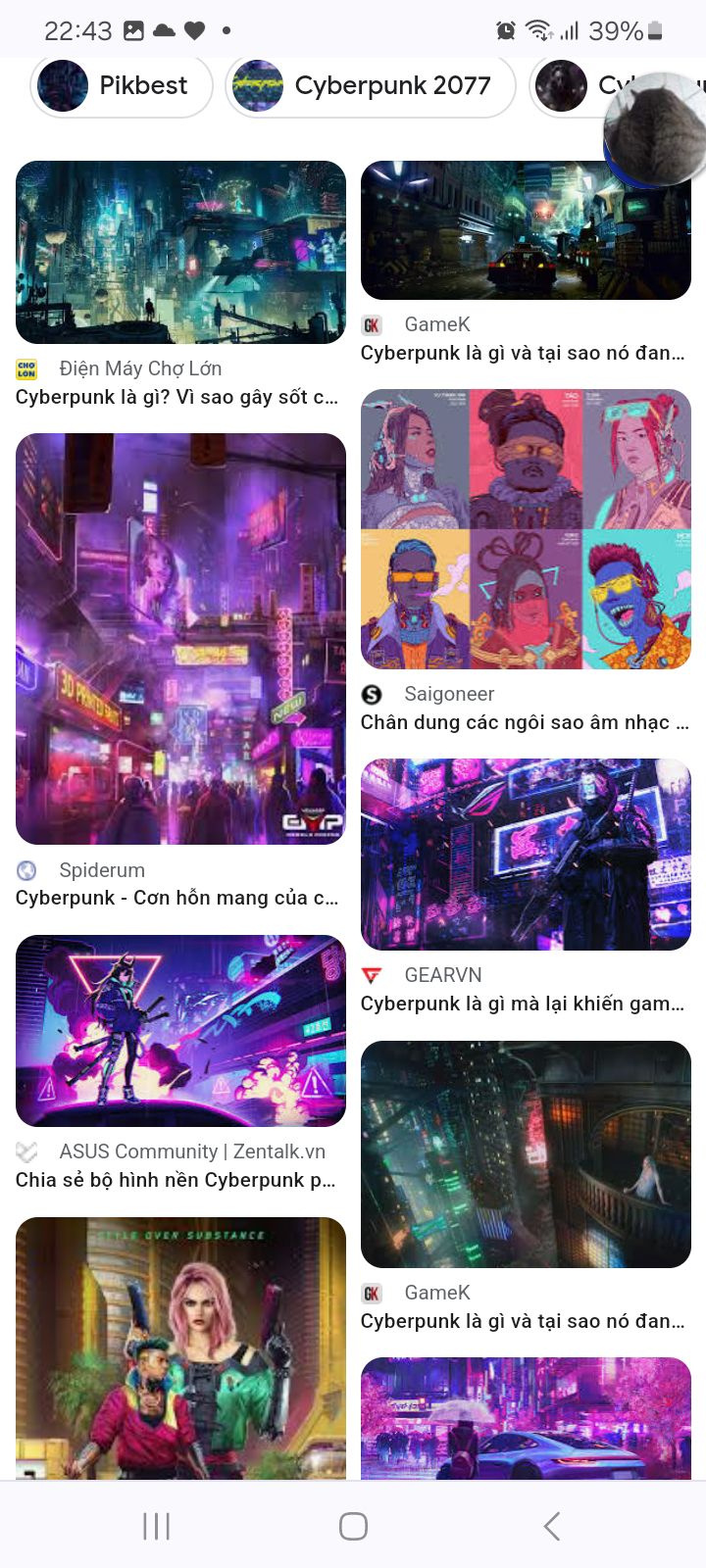706x1568 pixels.
Task: Open the Spiderum purple neon street image
Action: click(x=180, y=639)
